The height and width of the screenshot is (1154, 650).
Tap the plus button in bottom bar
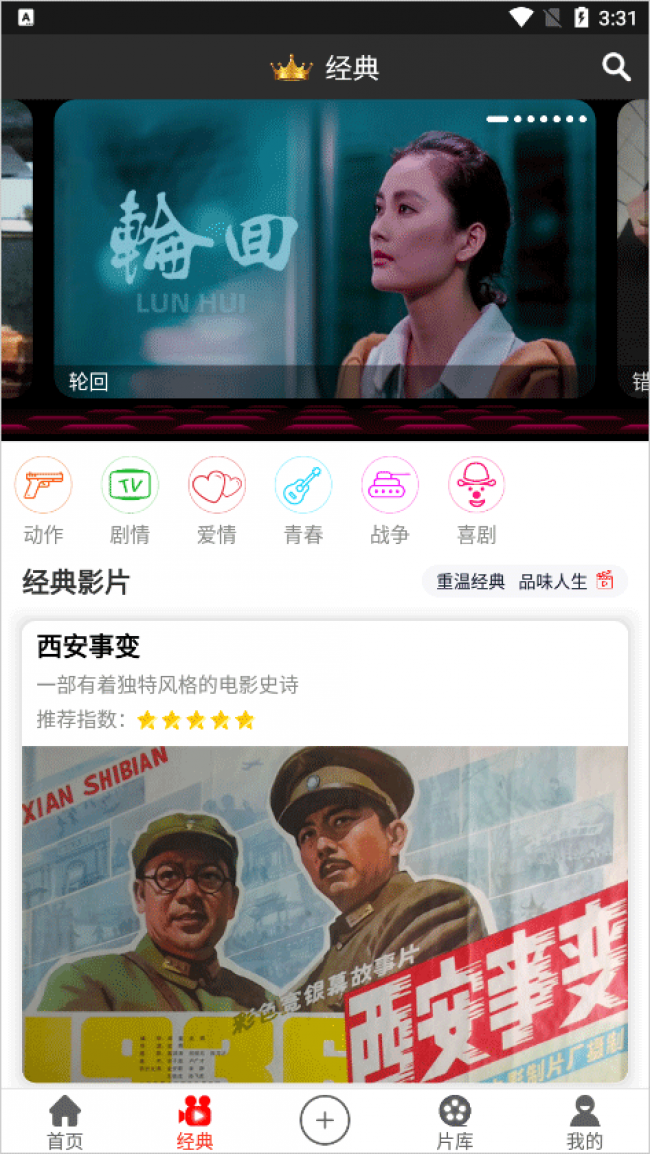click(325, 1120)
